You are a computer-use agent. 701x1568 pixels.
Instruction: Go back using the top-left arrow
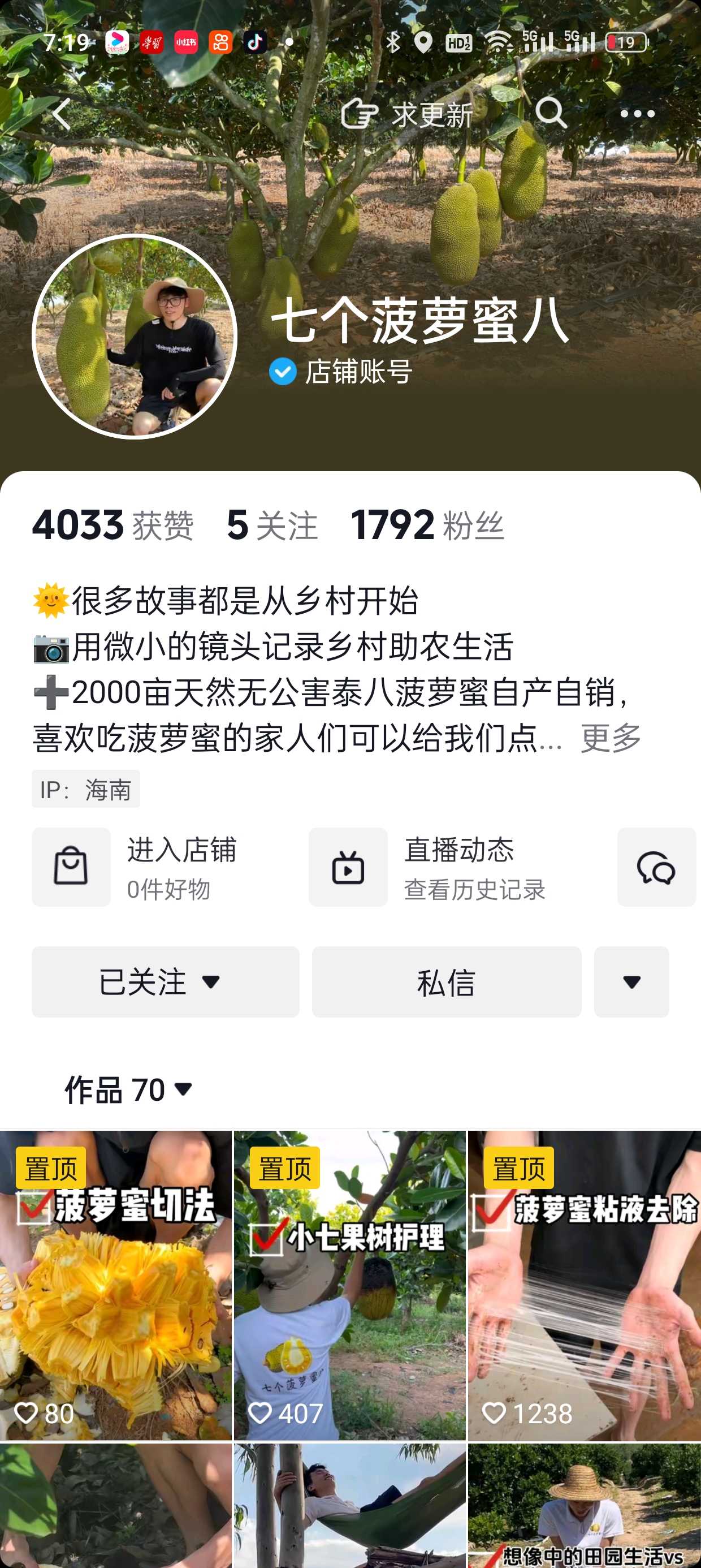[62, 114]
